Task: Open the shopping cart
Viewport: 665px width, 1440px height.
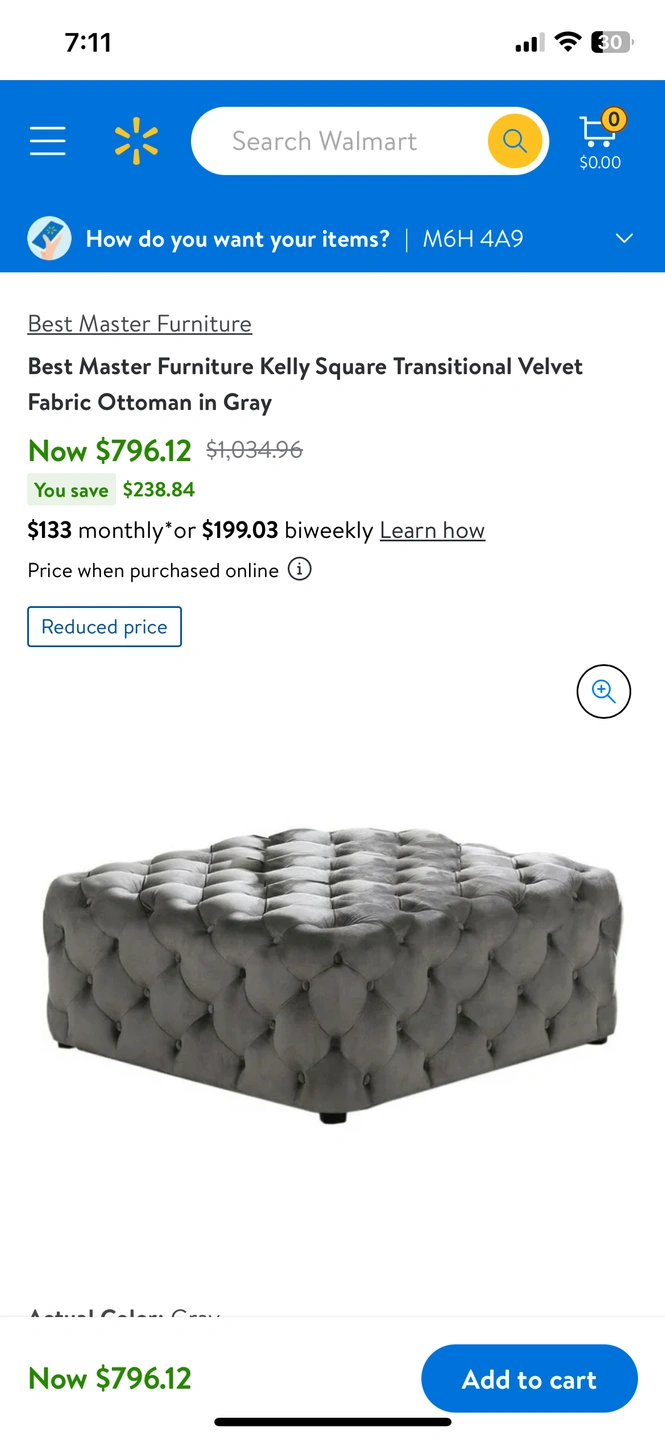Action: coord(600,141)
